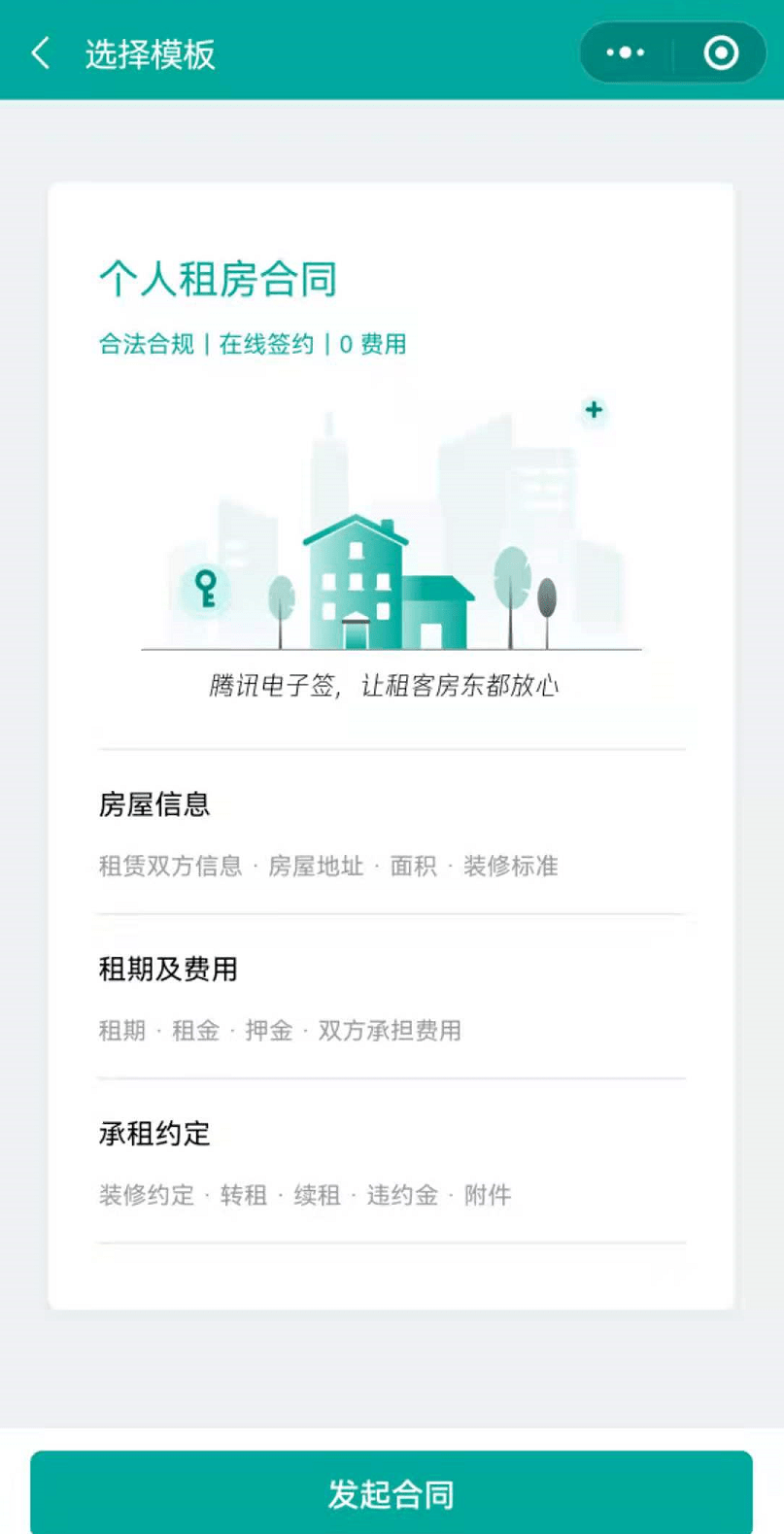Close the mini program via circle icon

click(721, 53)
